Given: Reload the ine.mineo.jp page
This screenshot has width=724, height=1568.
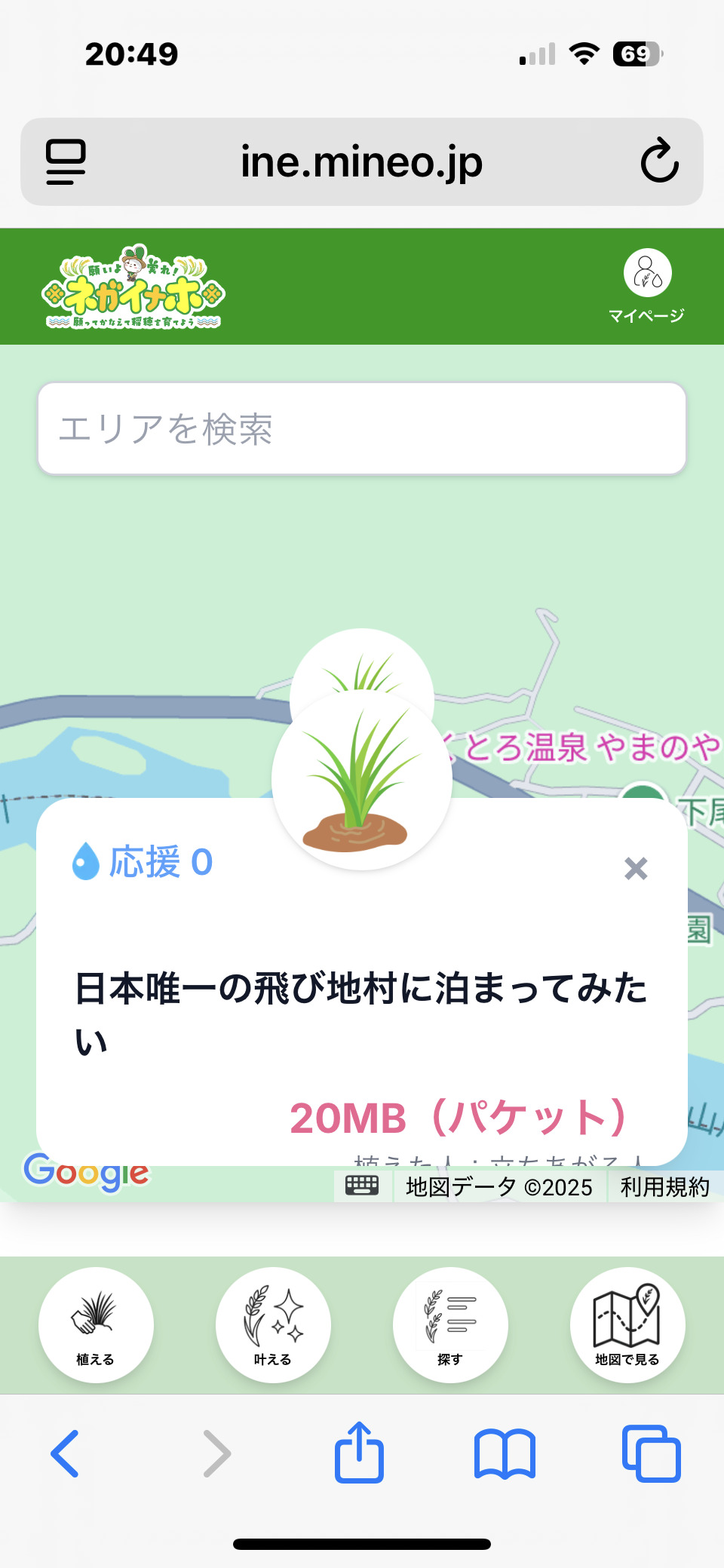Looking at the screenshot, I should pos(659,161).
